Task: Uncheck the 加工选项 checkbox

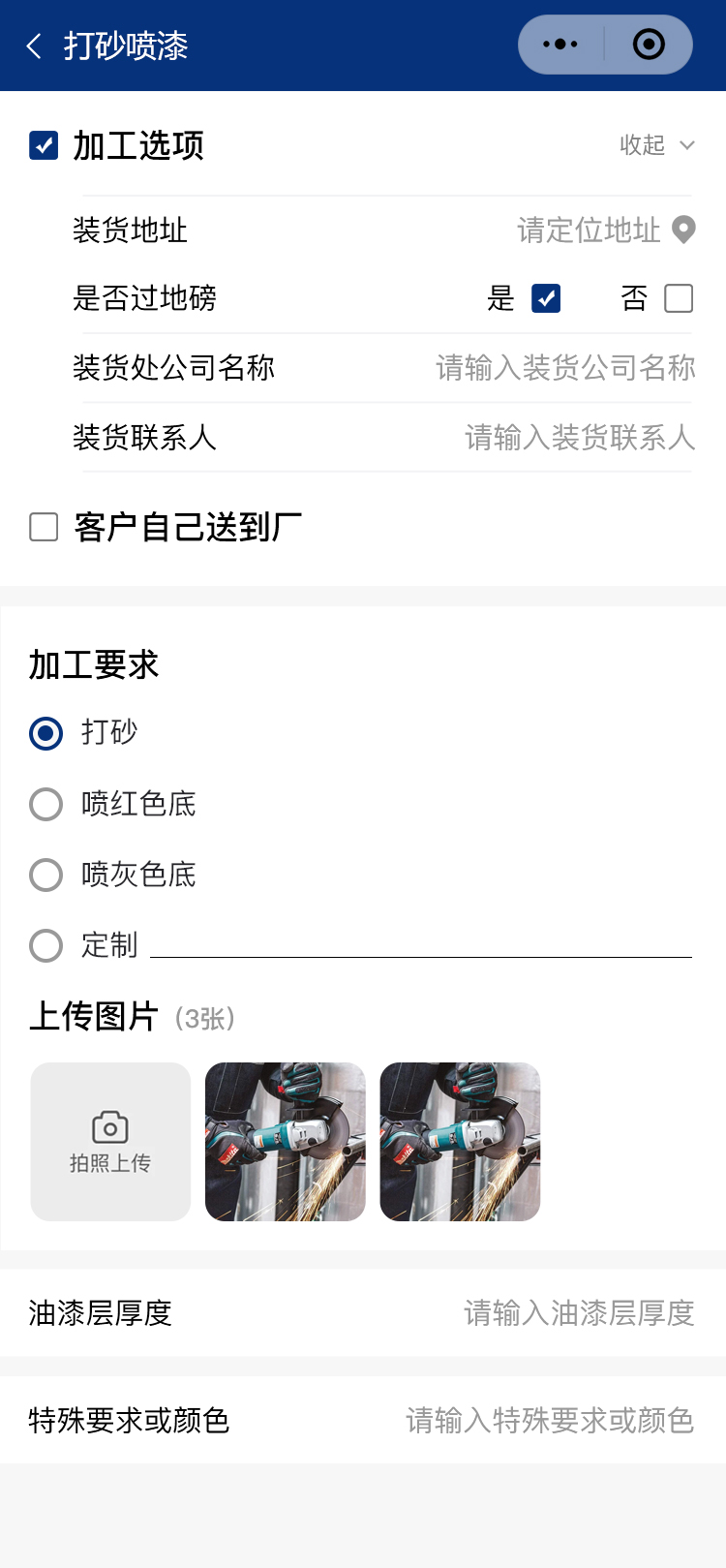Action: [44, 145]
